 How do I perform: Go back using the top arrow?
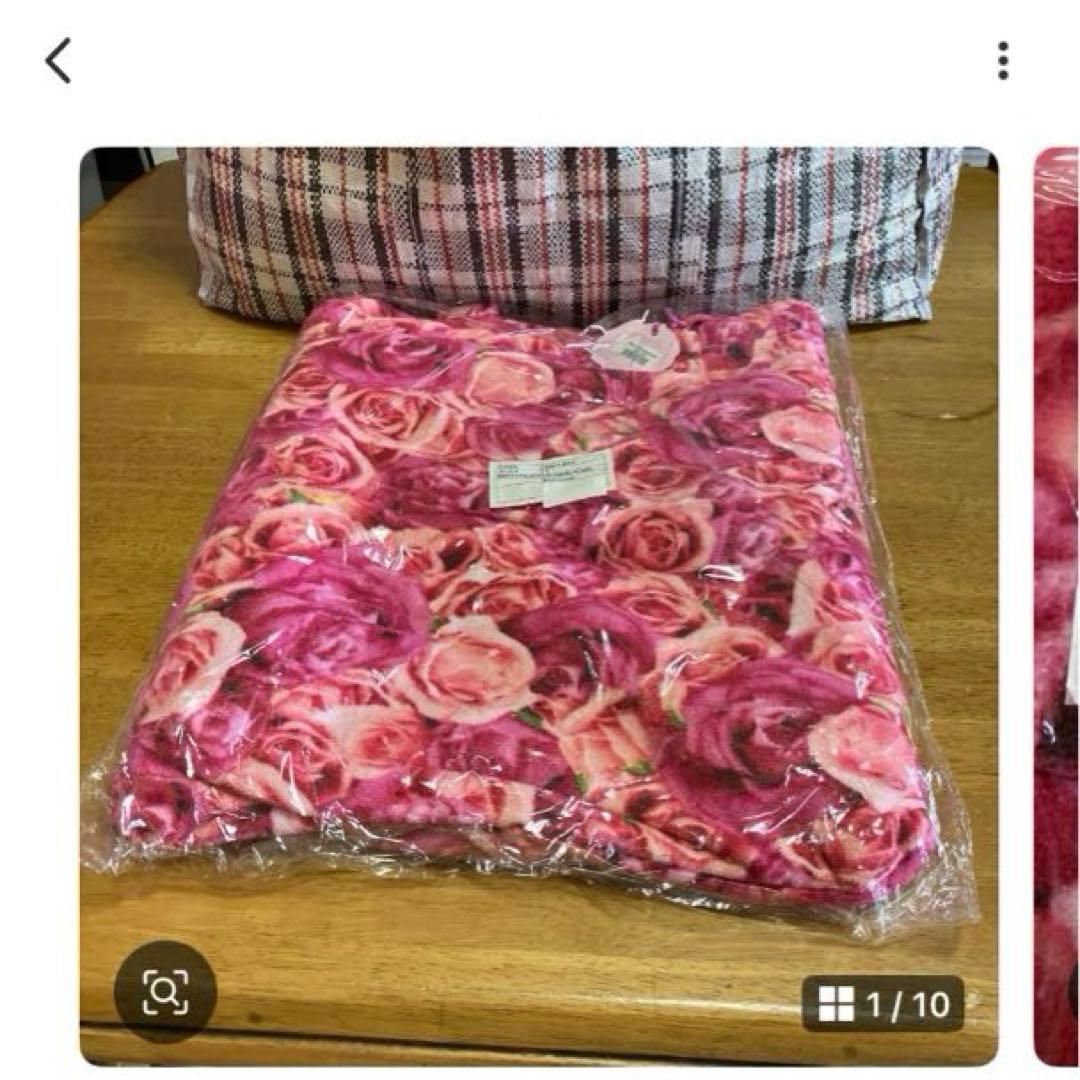coord(59,61)
